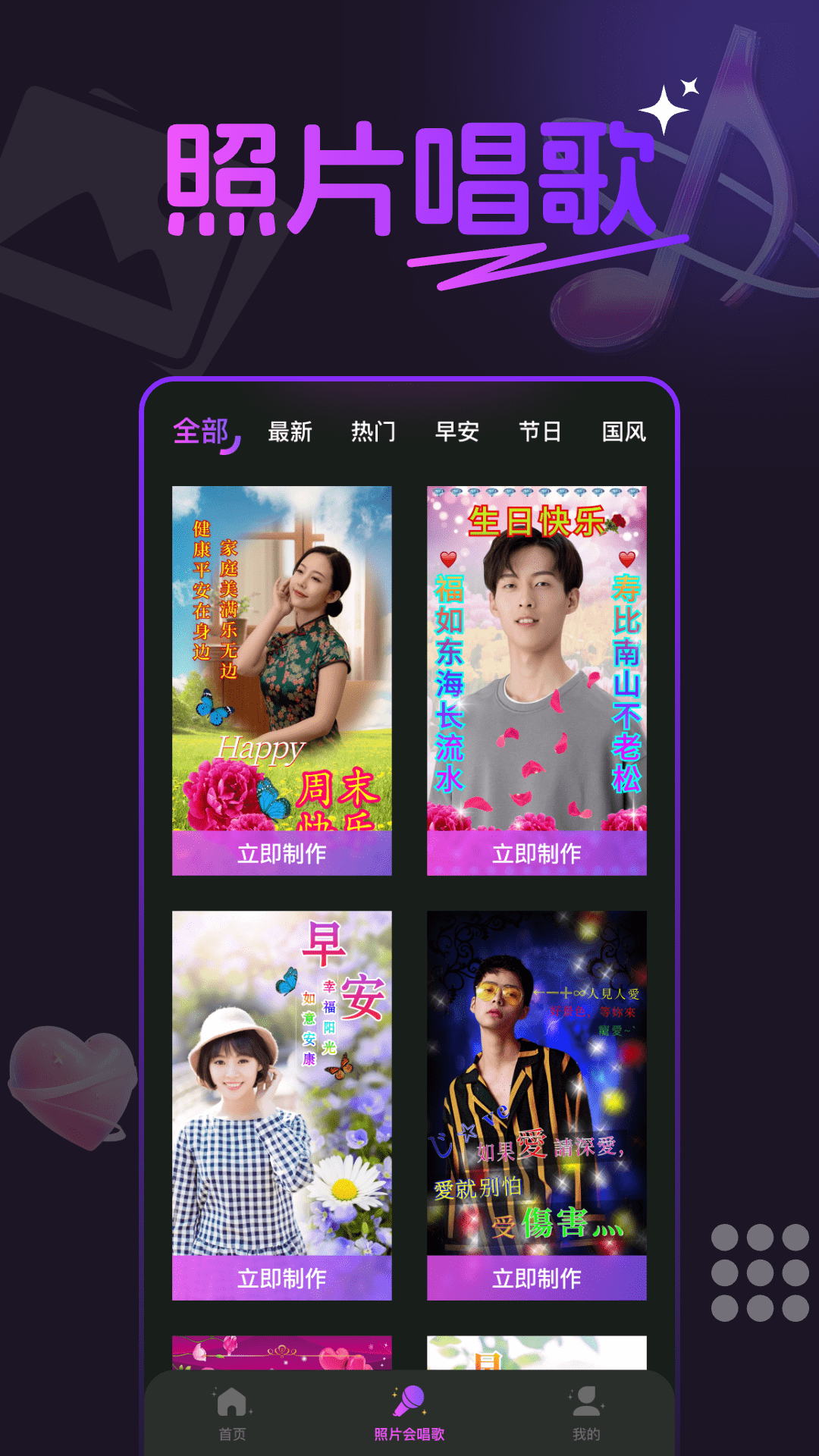Select the 节日 category tab
The width and height of the screenshot is (819, 1456).
(x=540, y=431)
